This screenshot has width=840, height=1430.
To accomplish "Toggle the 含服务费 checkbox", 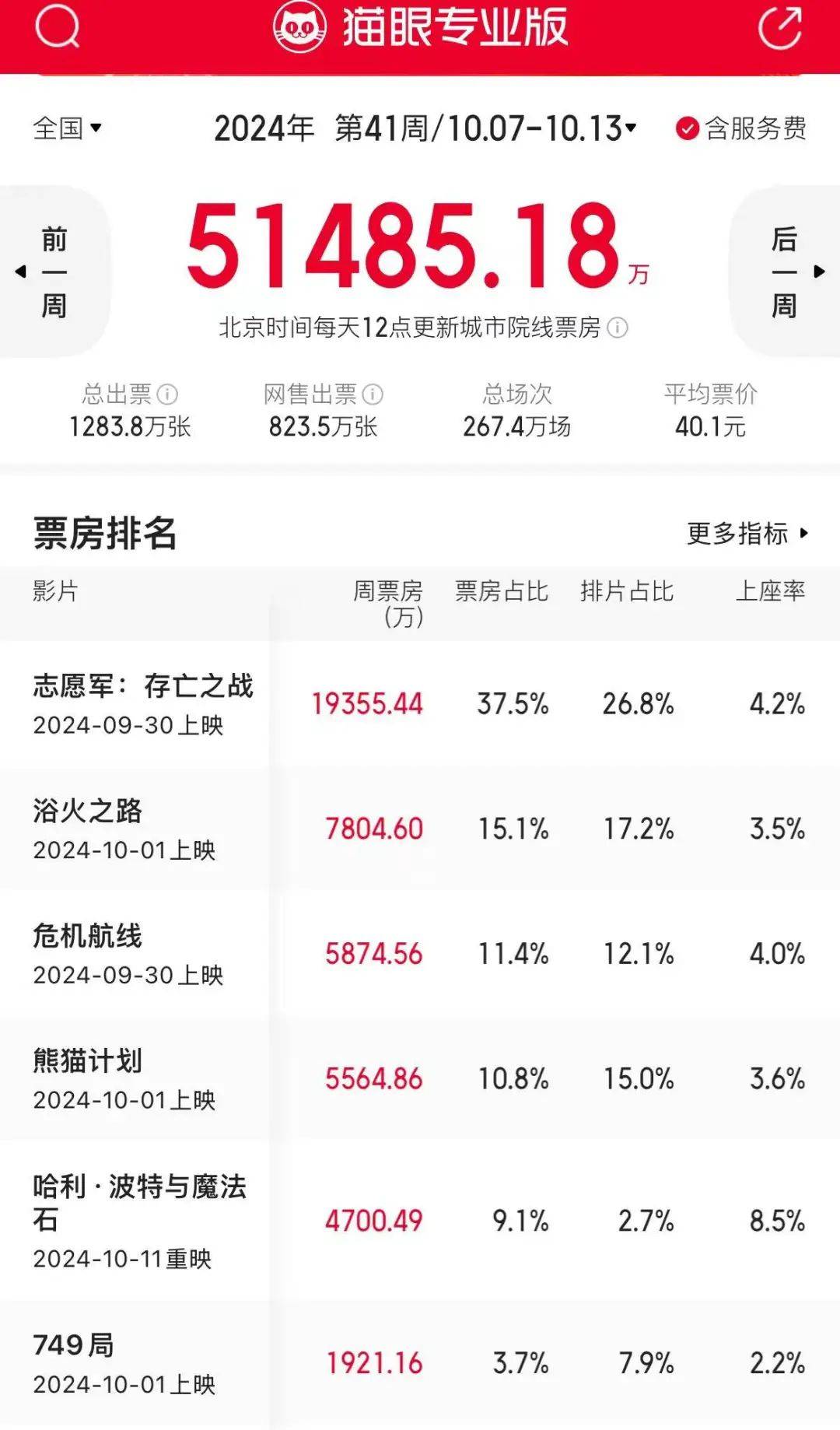I will [x=687, y=128].
